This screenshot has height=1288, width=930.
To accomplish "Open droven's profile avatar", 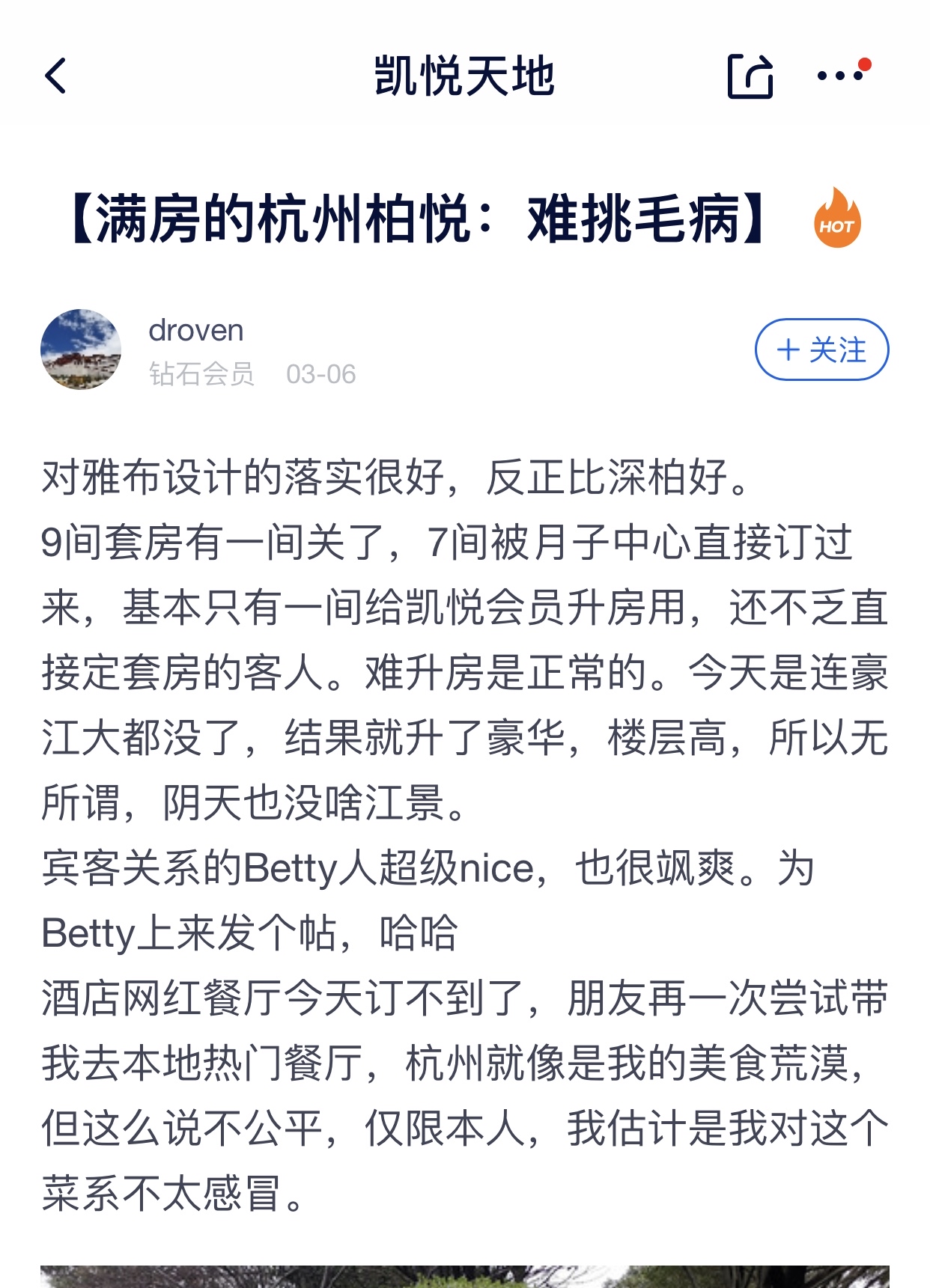I will (81, 350).
